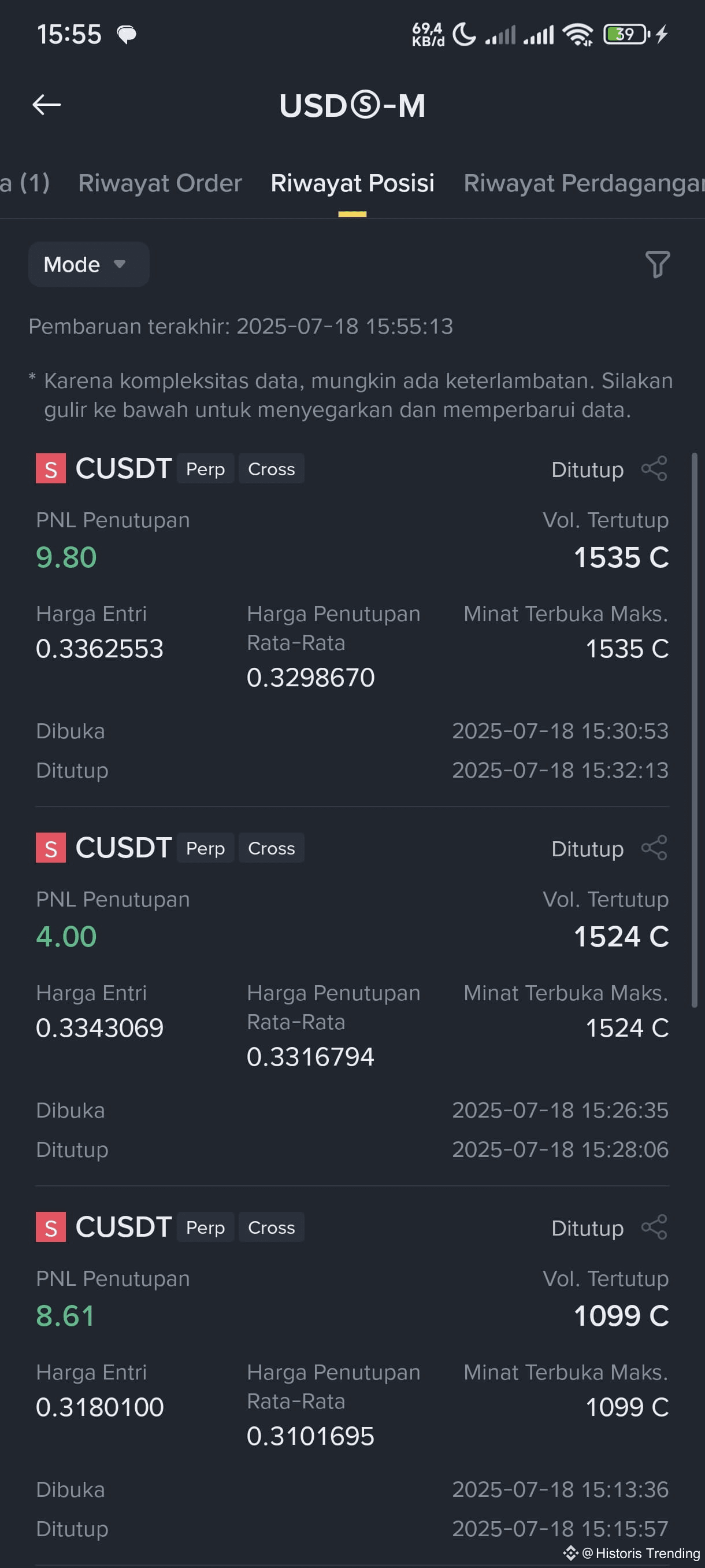
Task: Open the Mode dropdown
Action: (x=89, y=264)
